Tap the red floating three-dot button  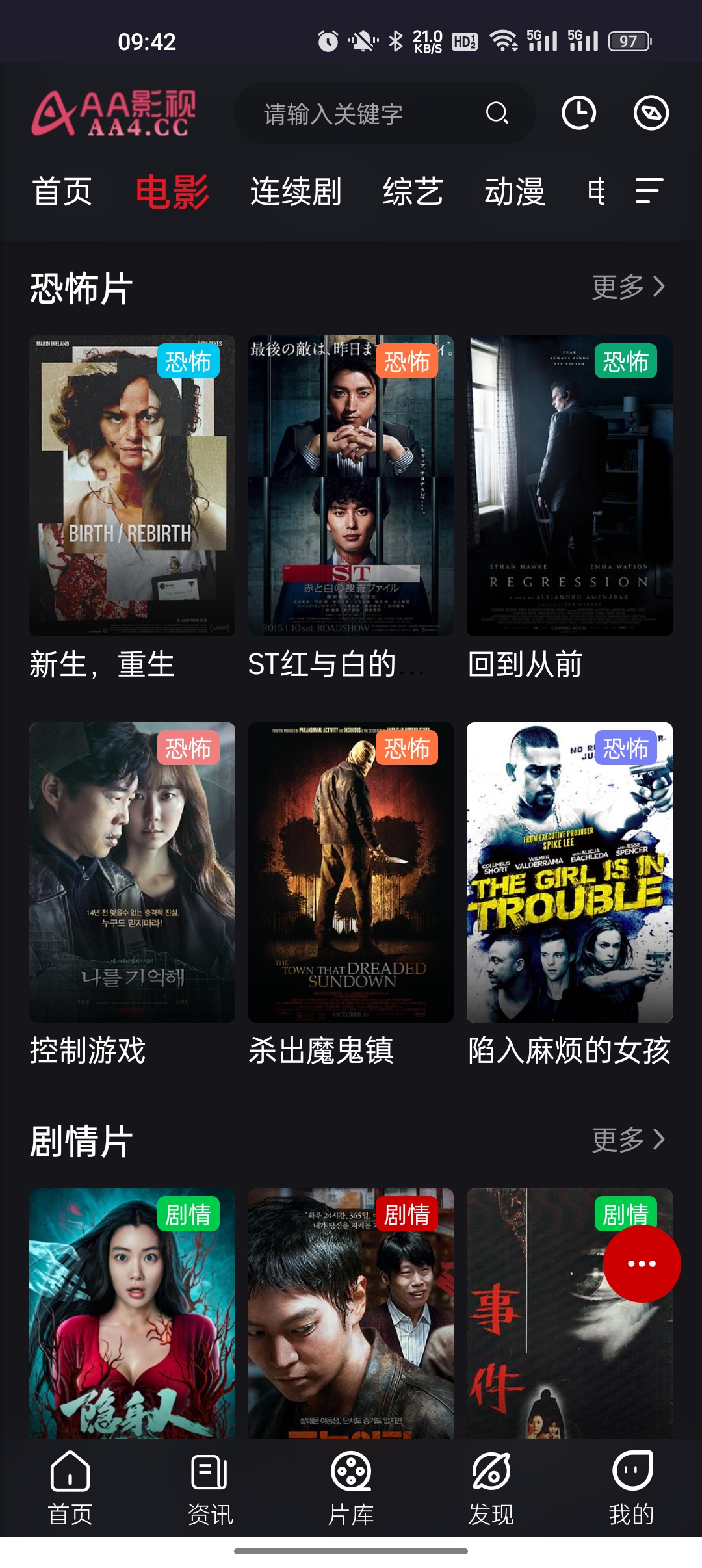(642, 1264)
